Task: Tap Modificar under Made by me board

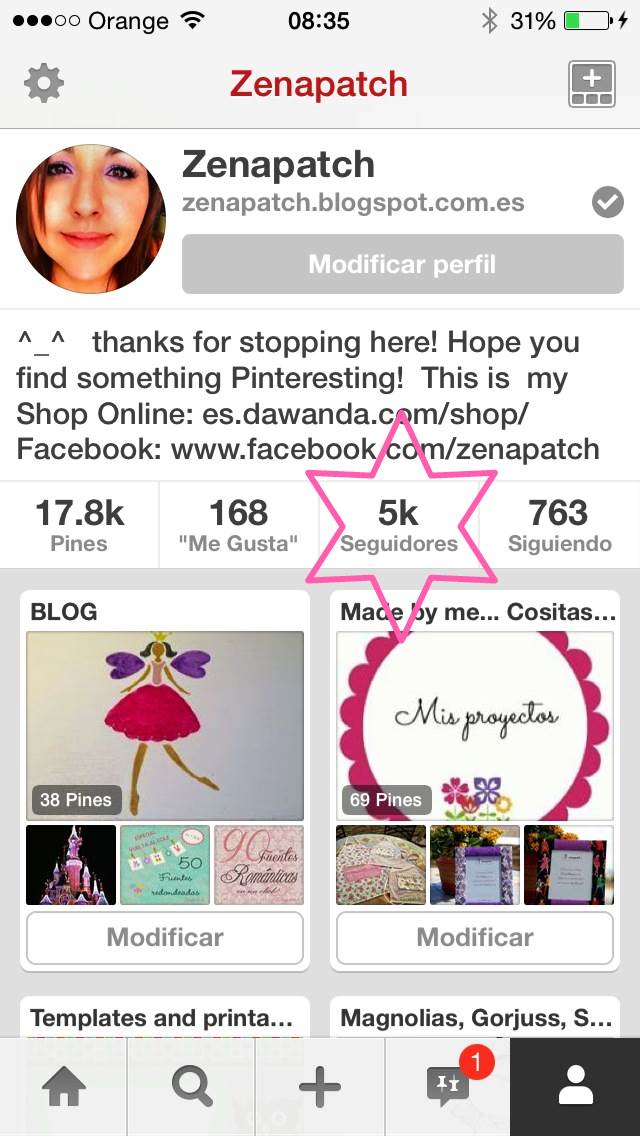Action: [x=475, y=937]
